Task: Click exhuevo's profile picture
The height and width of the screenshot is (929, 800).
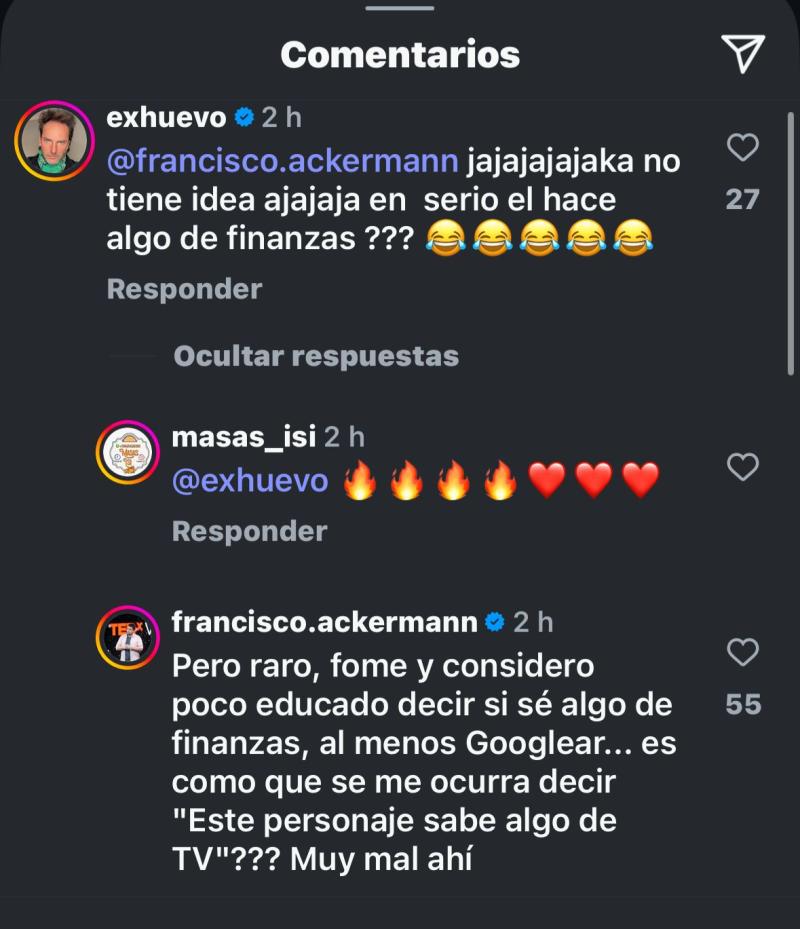Action: pos(56,141)
